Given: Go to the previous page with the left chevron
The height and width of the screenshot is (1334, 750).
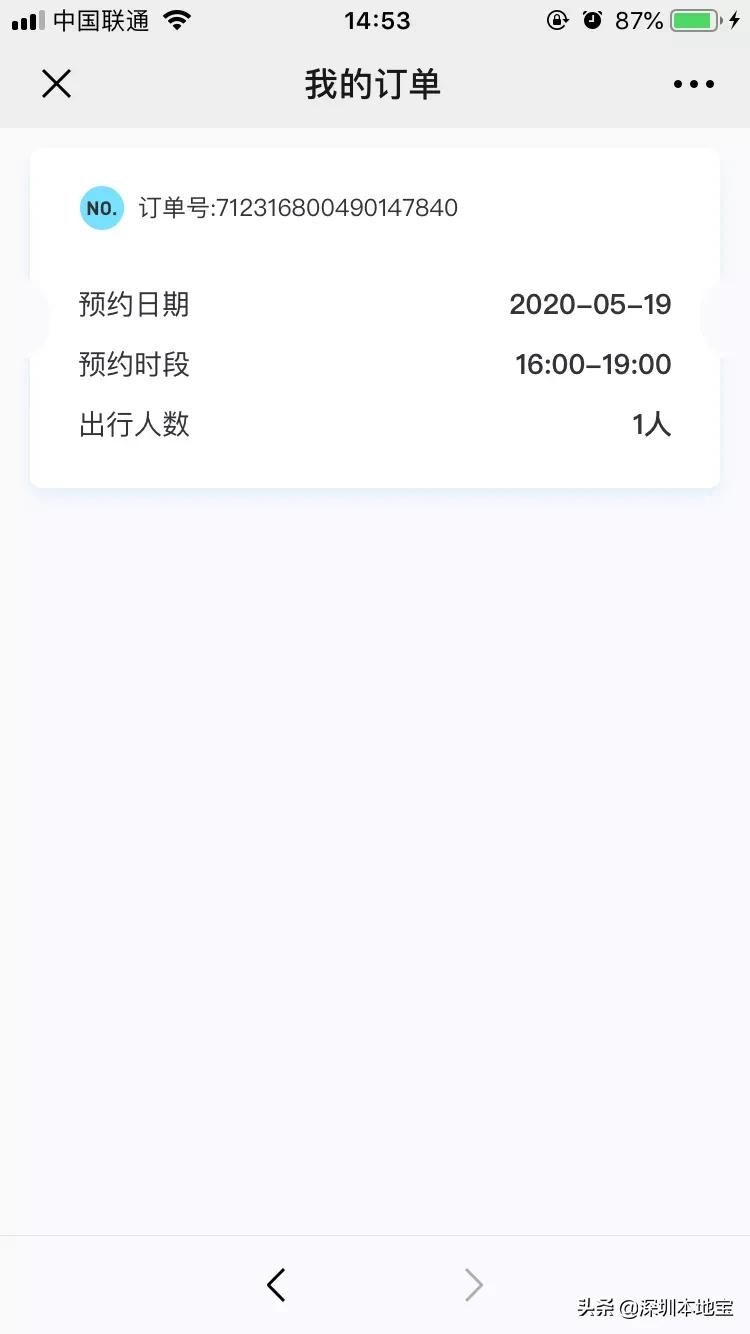Looking at the screenshot, I should 276,1285.
